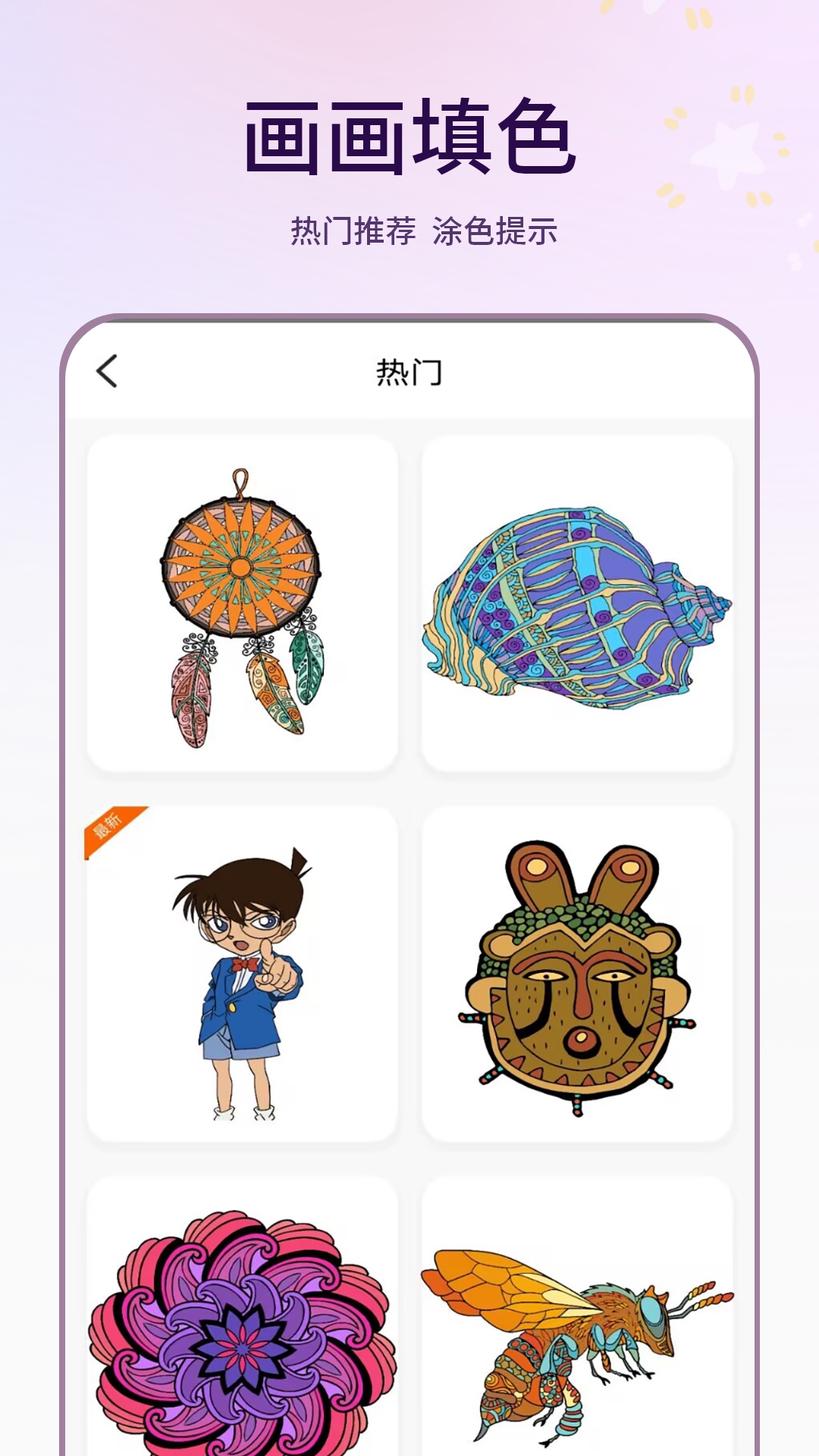Viewport: 819px width, 1456px height.
Task: Click the 热门推荐 subtitle text
Action: pyautogui.click(x=351, y=231)
